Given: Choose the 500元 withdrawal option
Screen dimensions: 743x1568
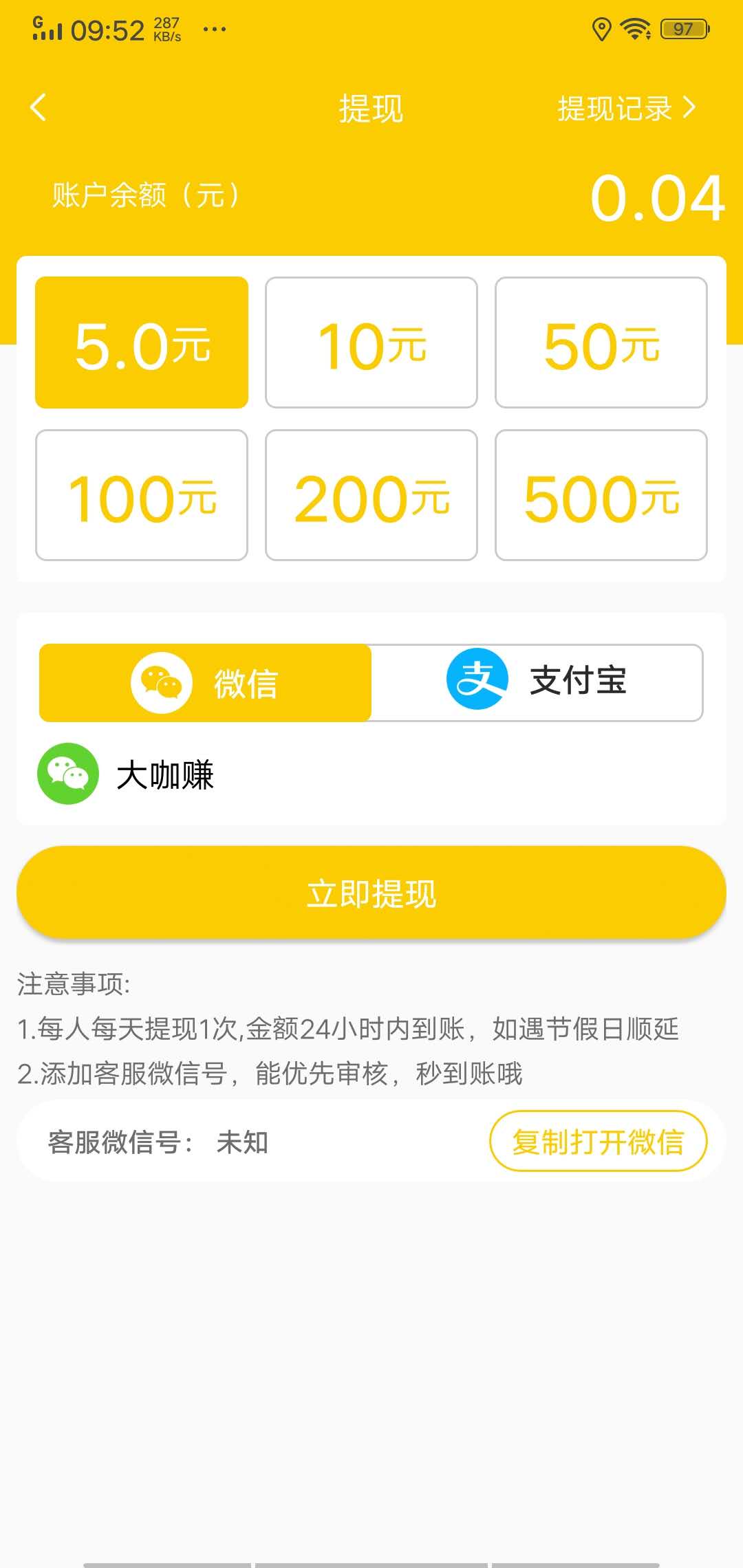Looking at the screenshot, I should coord(601,497).
